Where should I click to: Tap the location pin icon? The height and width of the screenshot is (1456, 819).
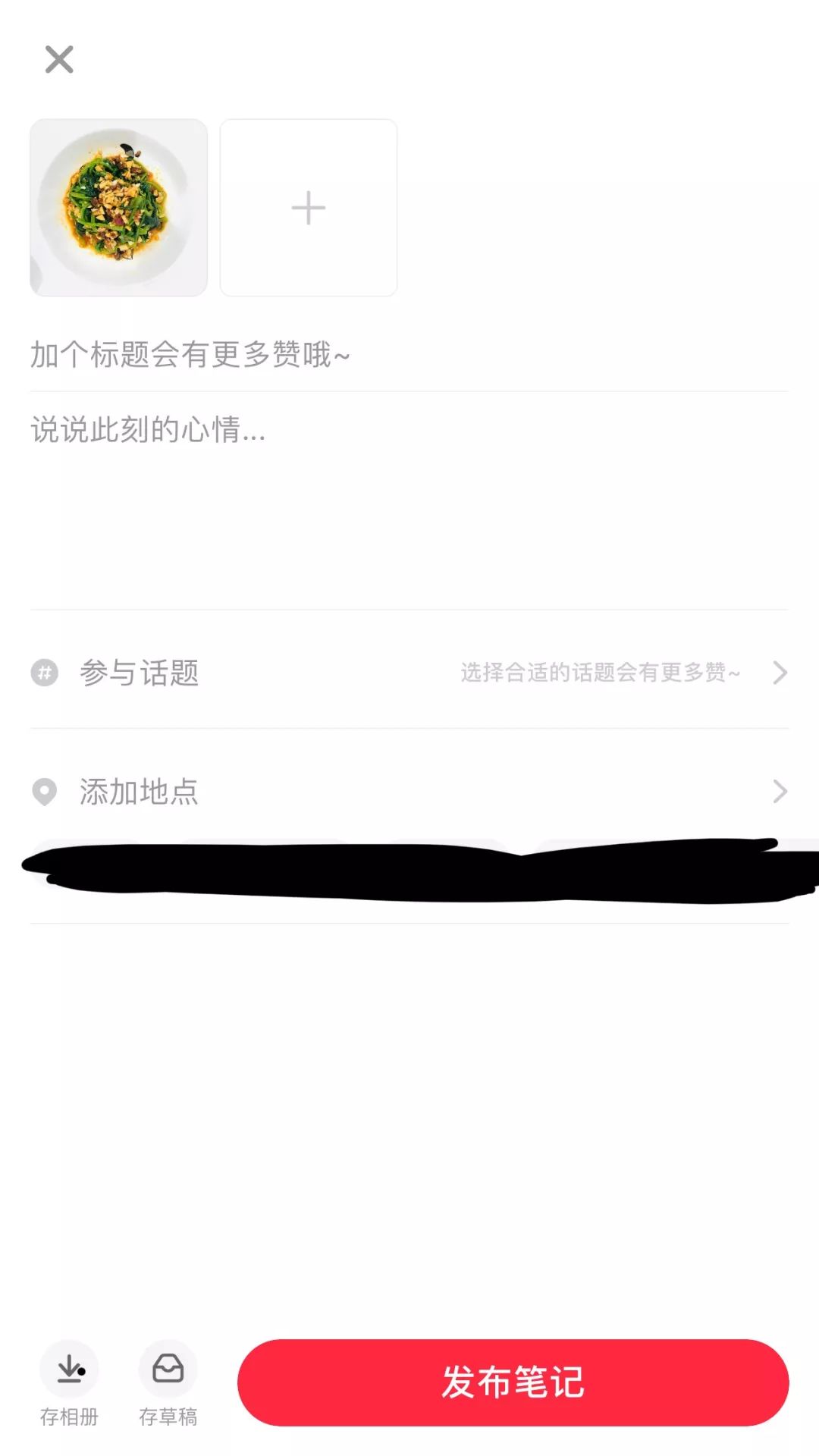pos(43,792)
